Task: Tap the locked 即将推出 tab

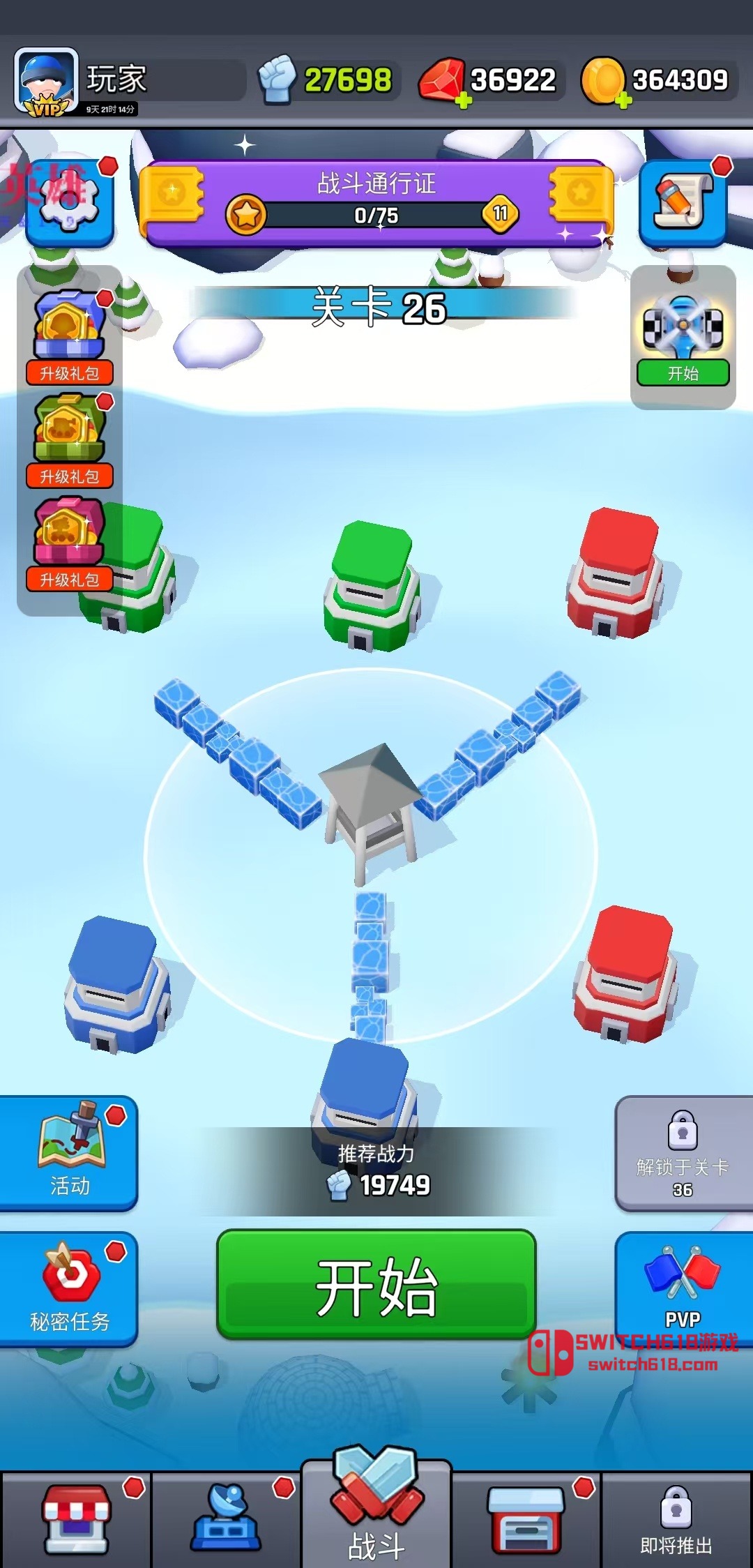Action: point(676,1521)
